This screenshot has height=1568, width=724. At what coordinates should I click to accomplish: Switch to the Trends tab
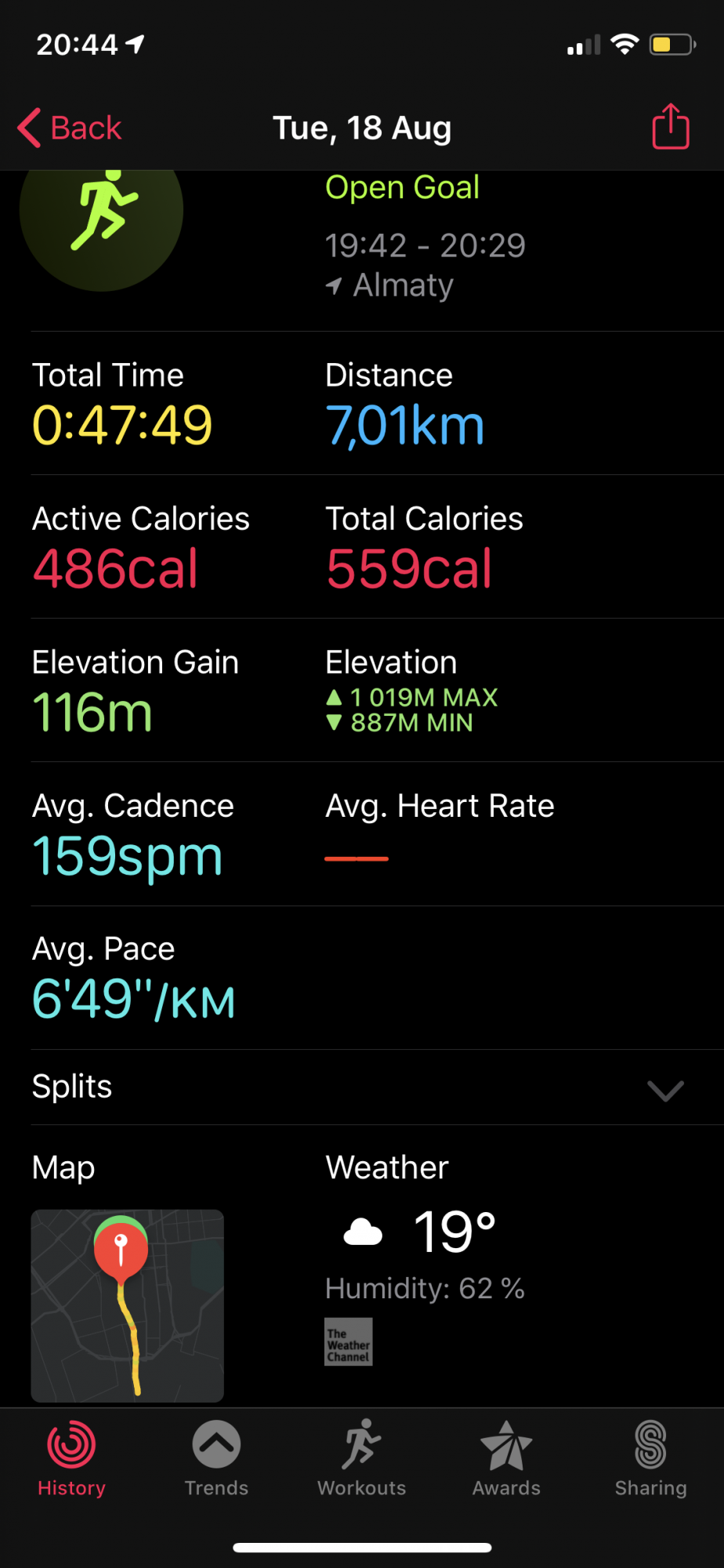coord(216,1458)
